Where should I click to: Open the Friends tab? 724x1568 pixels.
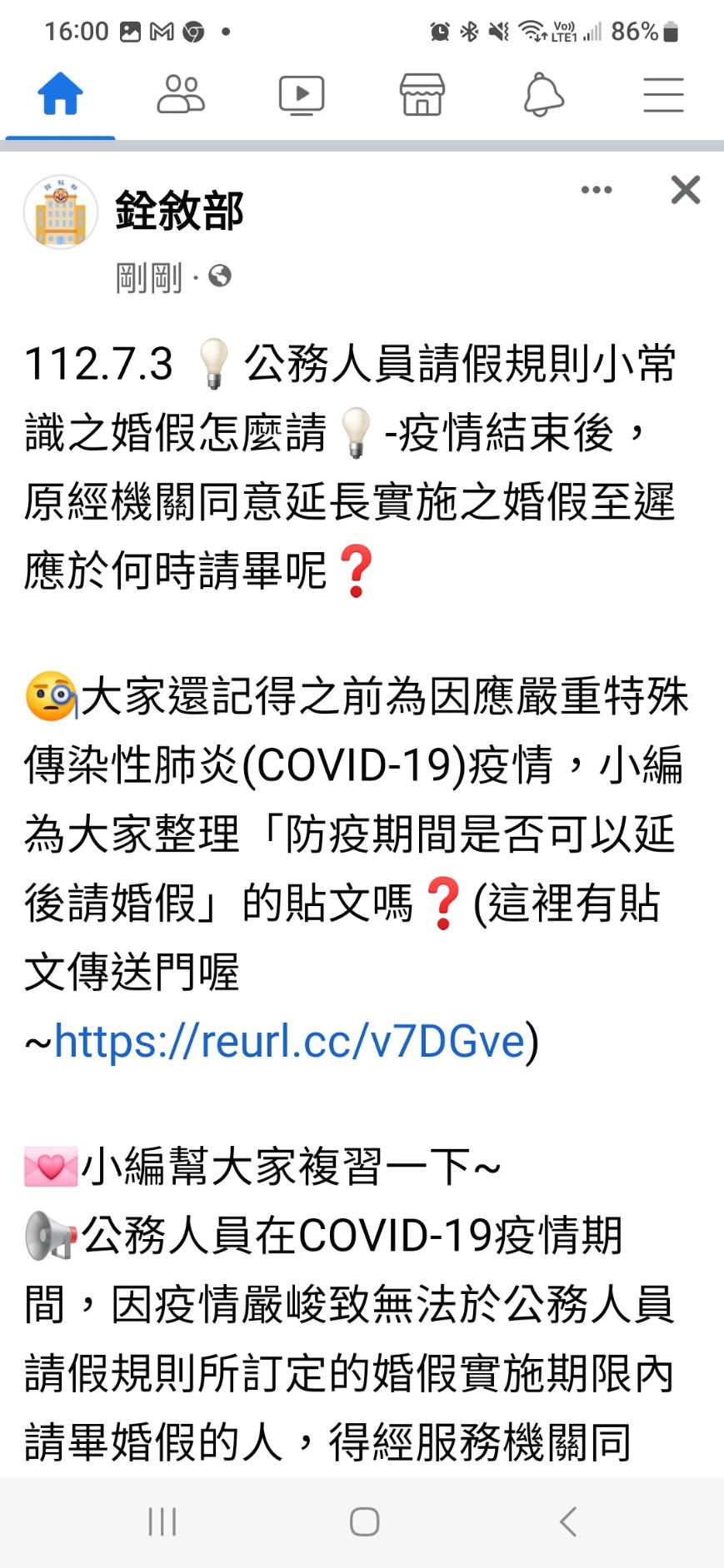pyautogui.click(x=181, y=94)
